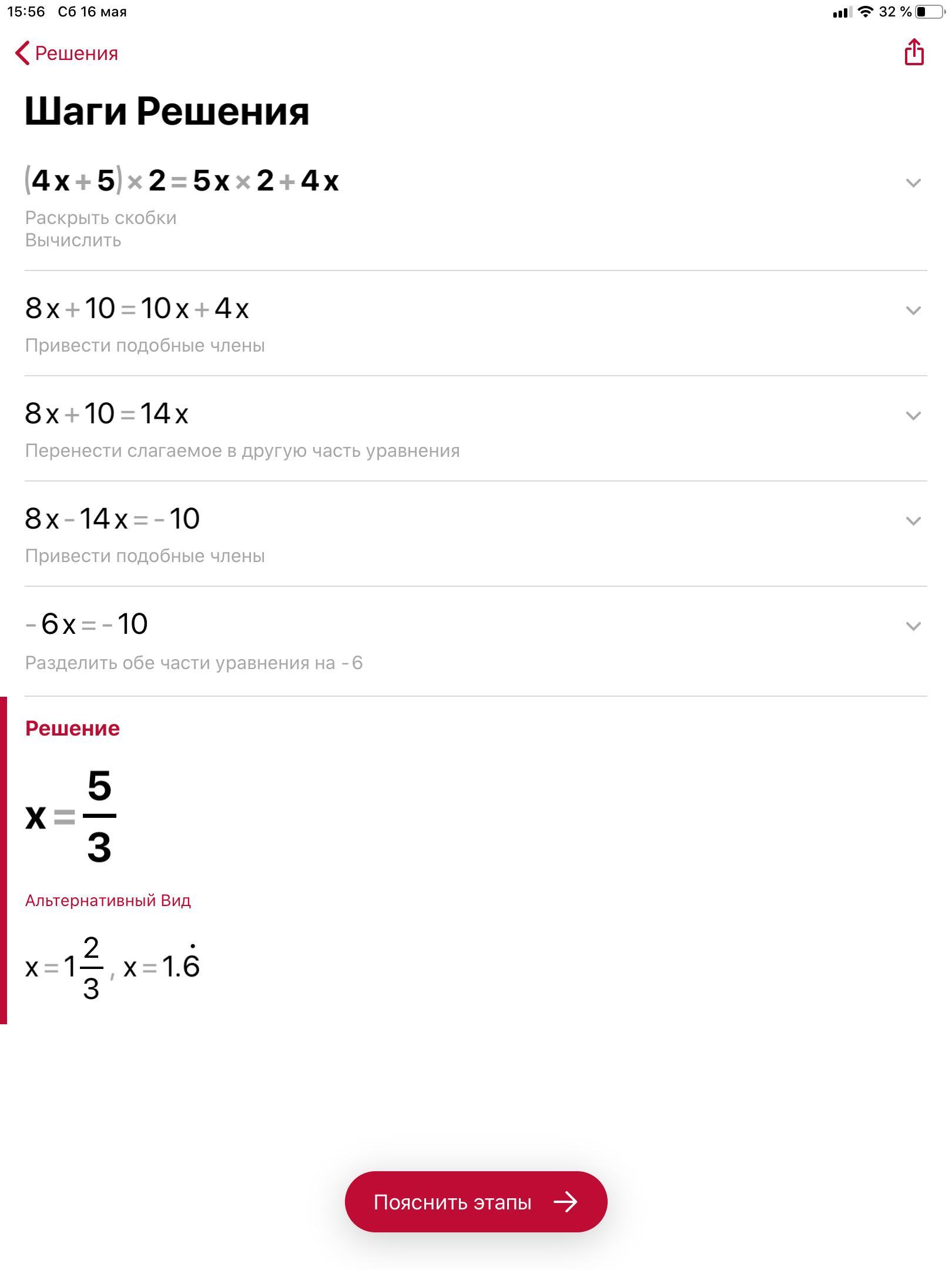This screenshot has width=952, height=1270.
Task: Expand the 8x+10=14x step
Action: click(913, 416)
